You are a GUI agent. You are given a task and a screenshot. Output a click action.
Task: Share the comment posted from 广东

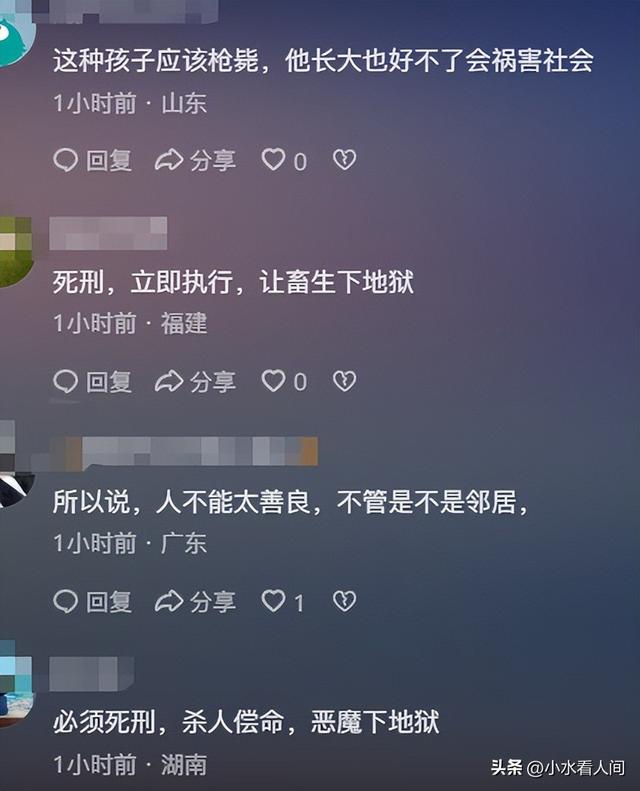pyautogui.click(x=195, y=601)
